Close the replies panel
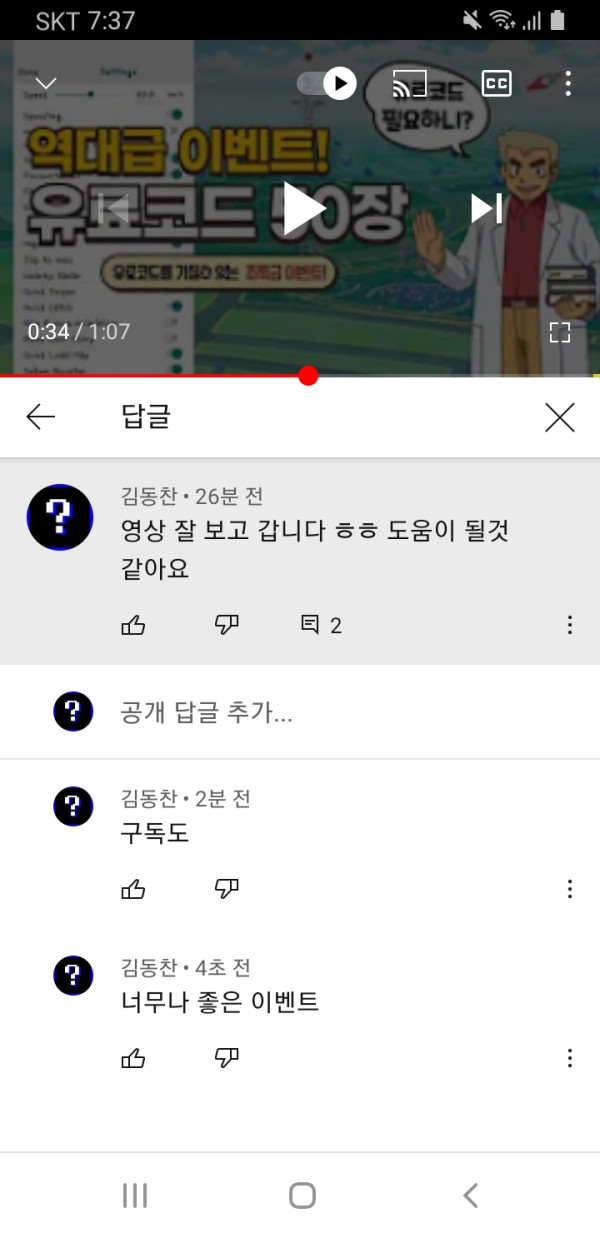Image resolution: width=600 pixels, height=1233 pixels. (x=560, y=417)
